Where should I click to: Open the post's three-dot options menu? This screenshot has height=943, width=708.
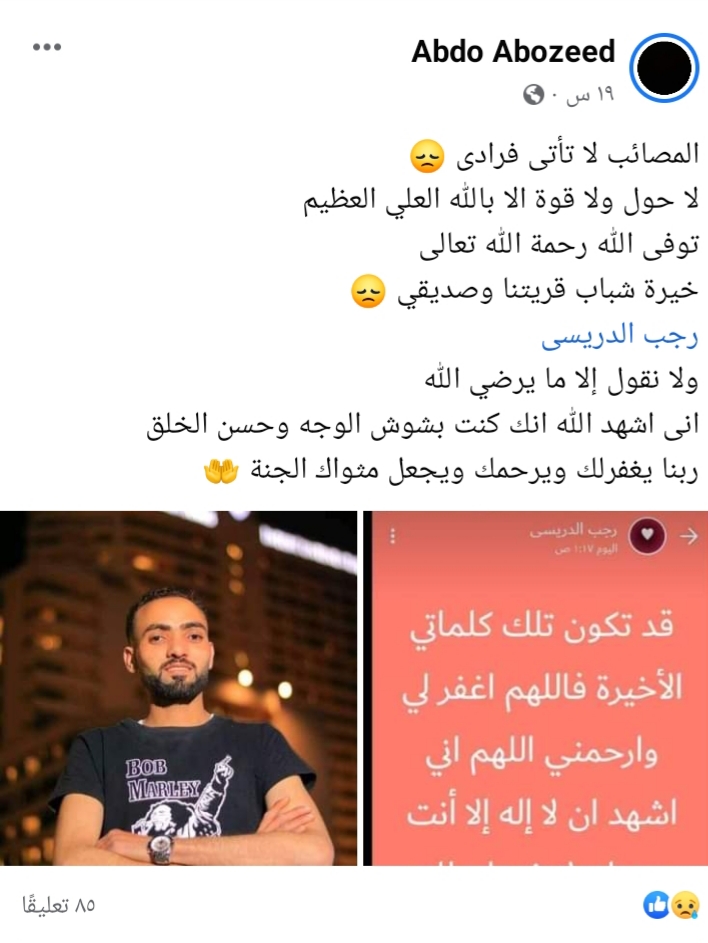click(x=47, y=48)
